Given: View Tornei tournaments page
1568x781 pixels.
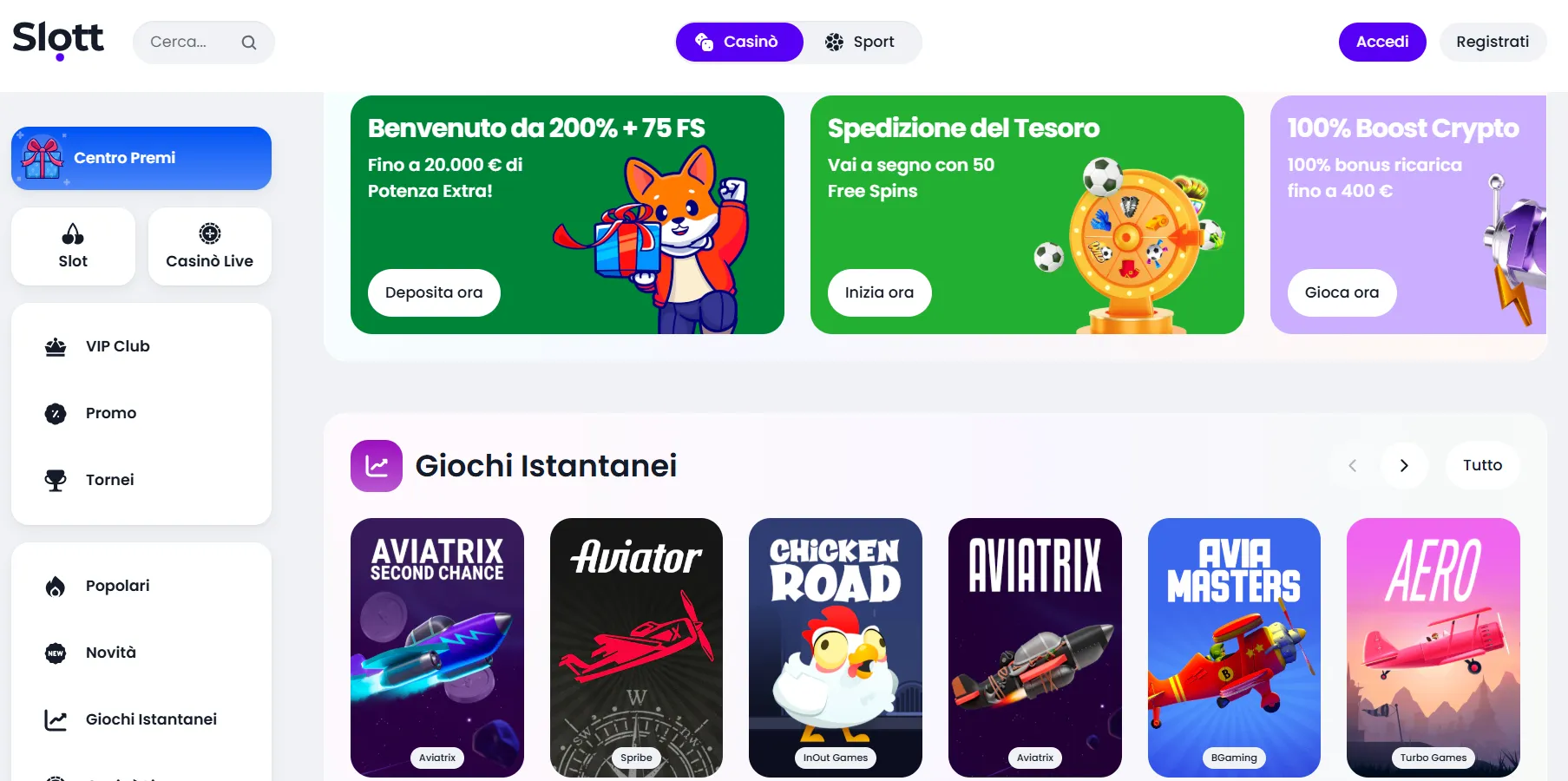Looking at the screenshot, I should 109,480.
